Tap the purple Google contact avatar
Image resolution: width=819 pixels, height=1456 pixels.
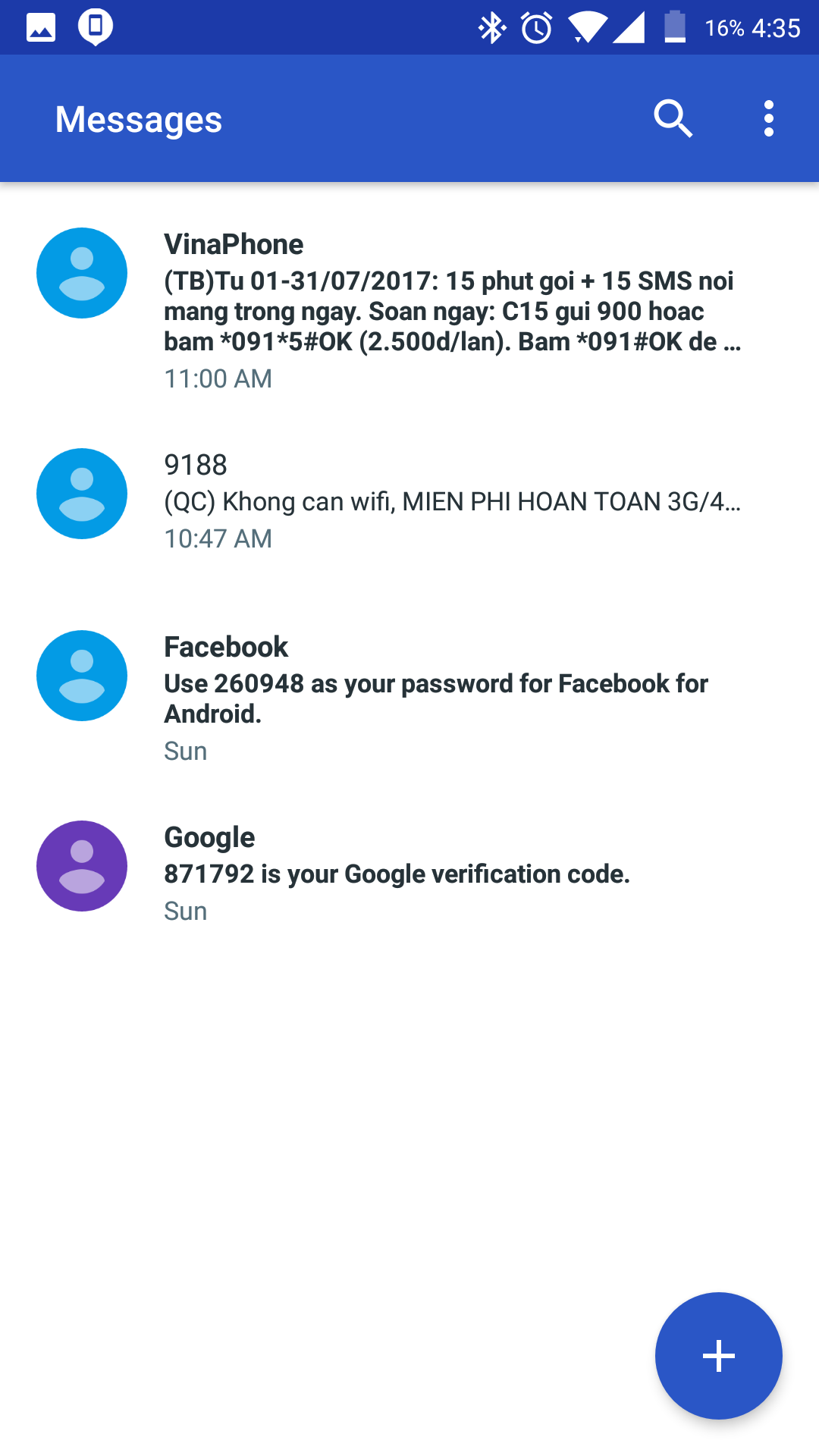pos(82,866)
